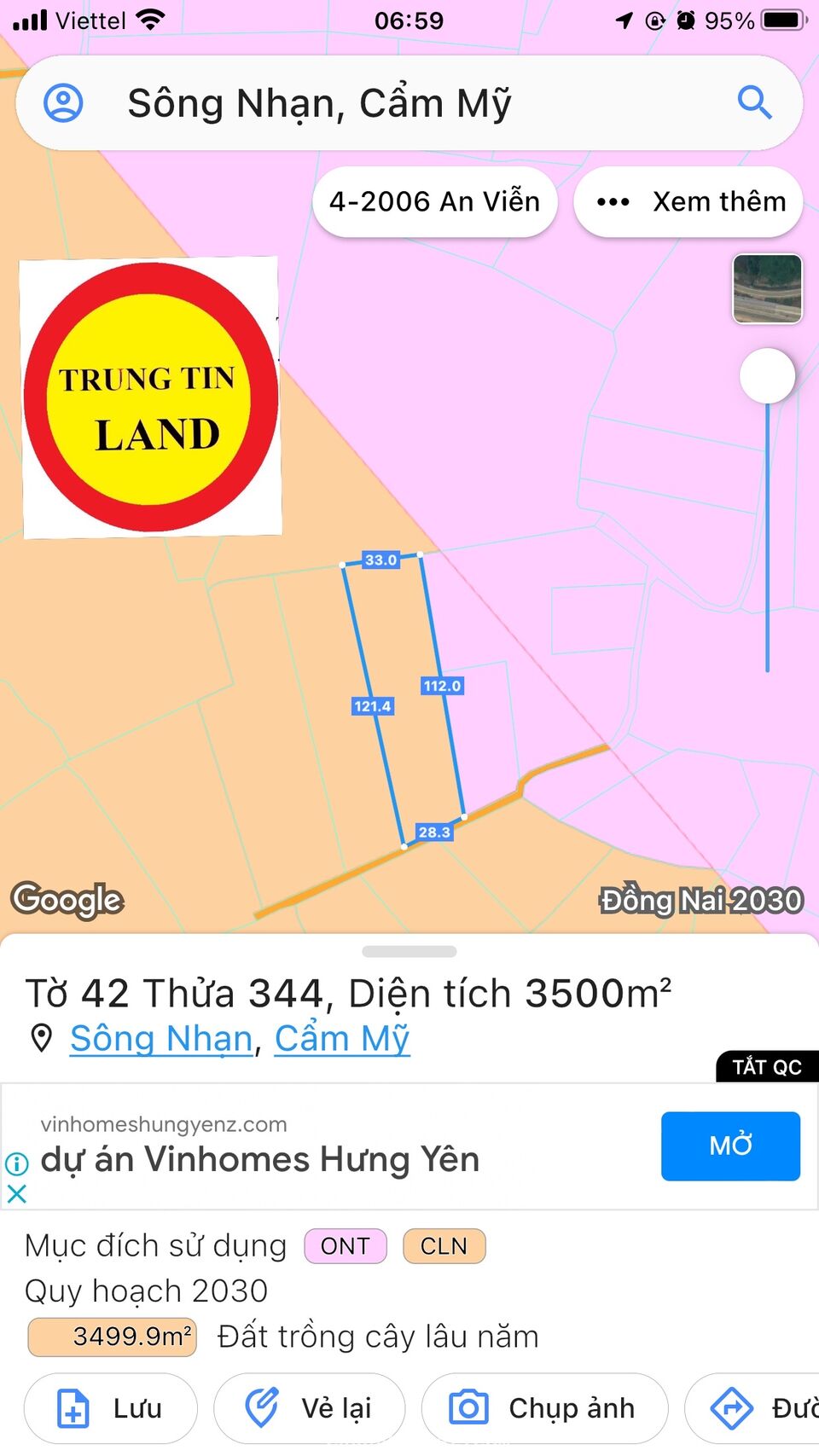Select the ONT land use chip
The height and width of the screenshot is (1456, 819).
pyautogui.click(x=346, y=1246)
